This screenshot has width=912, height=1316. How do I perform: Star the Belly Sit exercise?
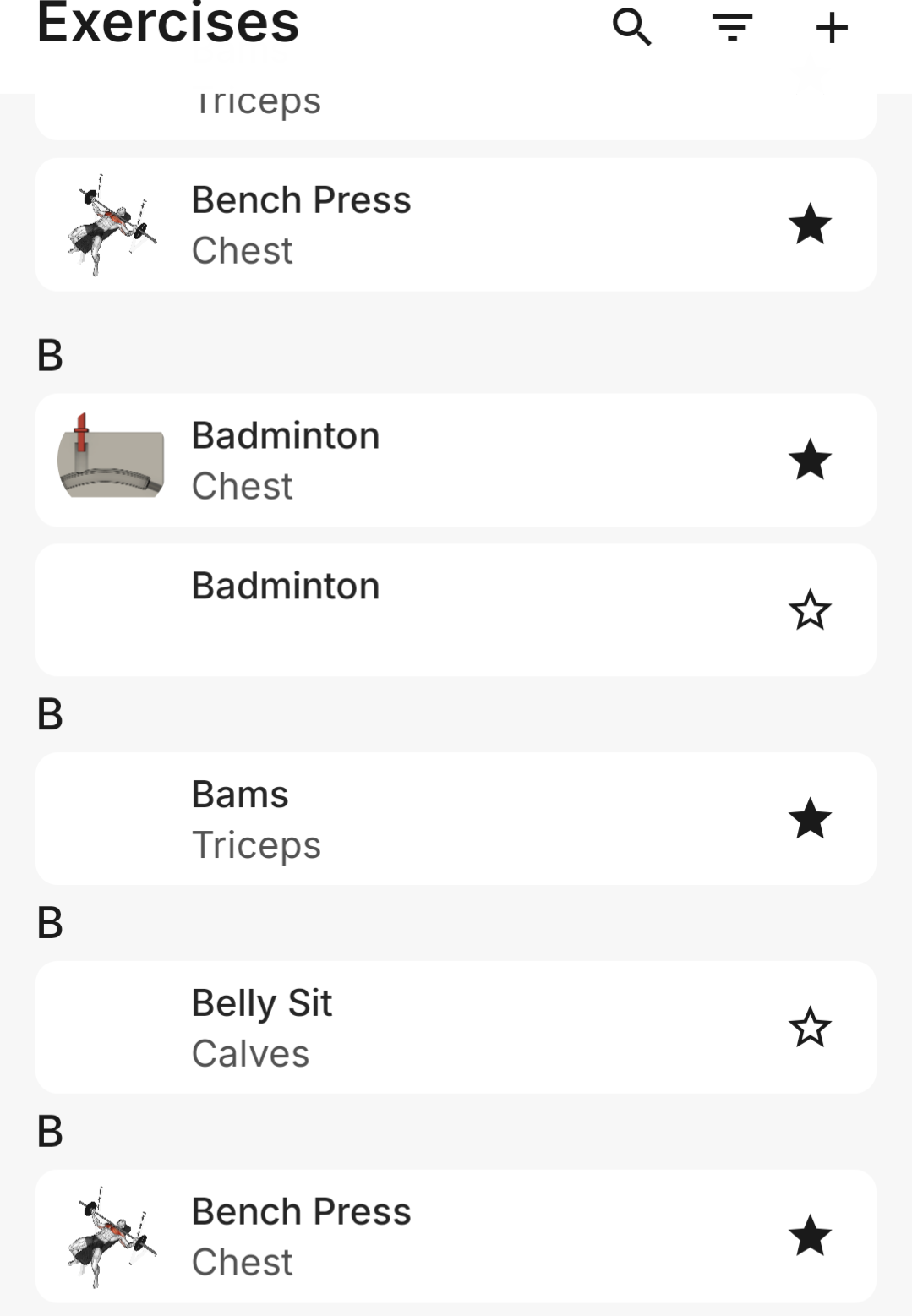(810, 1027)
